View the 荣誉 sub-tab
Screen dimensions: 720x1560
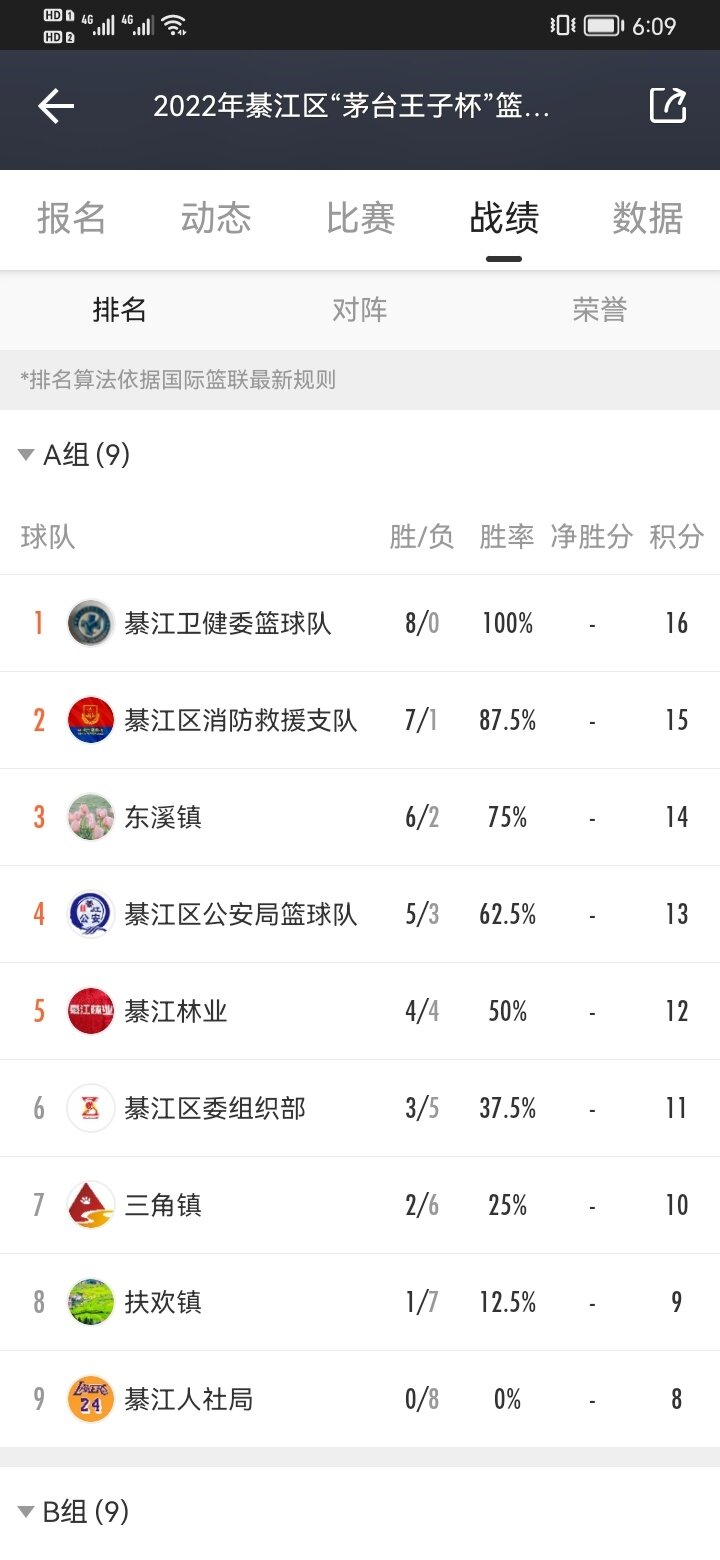[600, 310]
